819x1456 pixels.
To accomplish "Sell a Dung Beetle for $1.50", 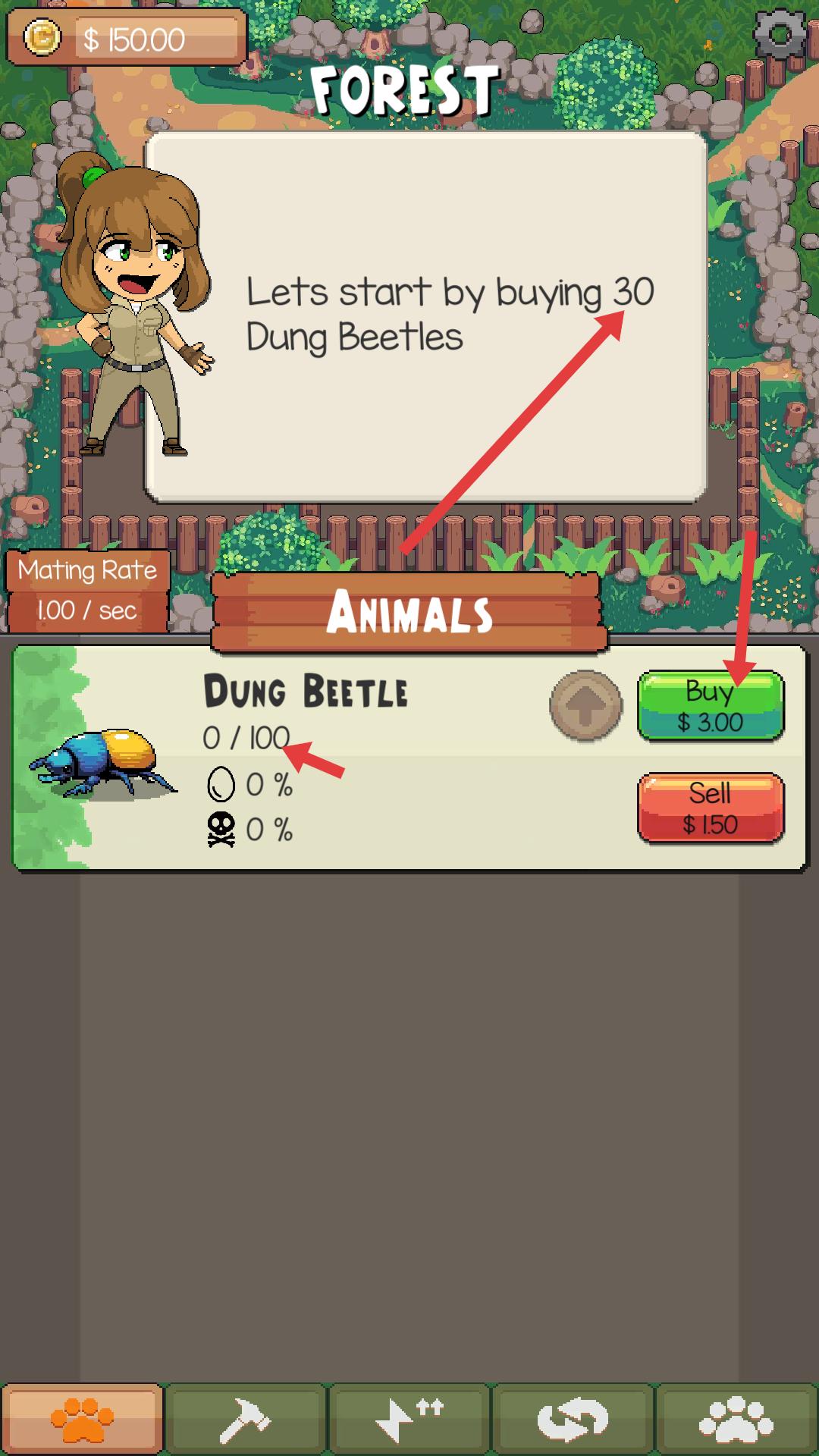I will [x=711, y=808].
